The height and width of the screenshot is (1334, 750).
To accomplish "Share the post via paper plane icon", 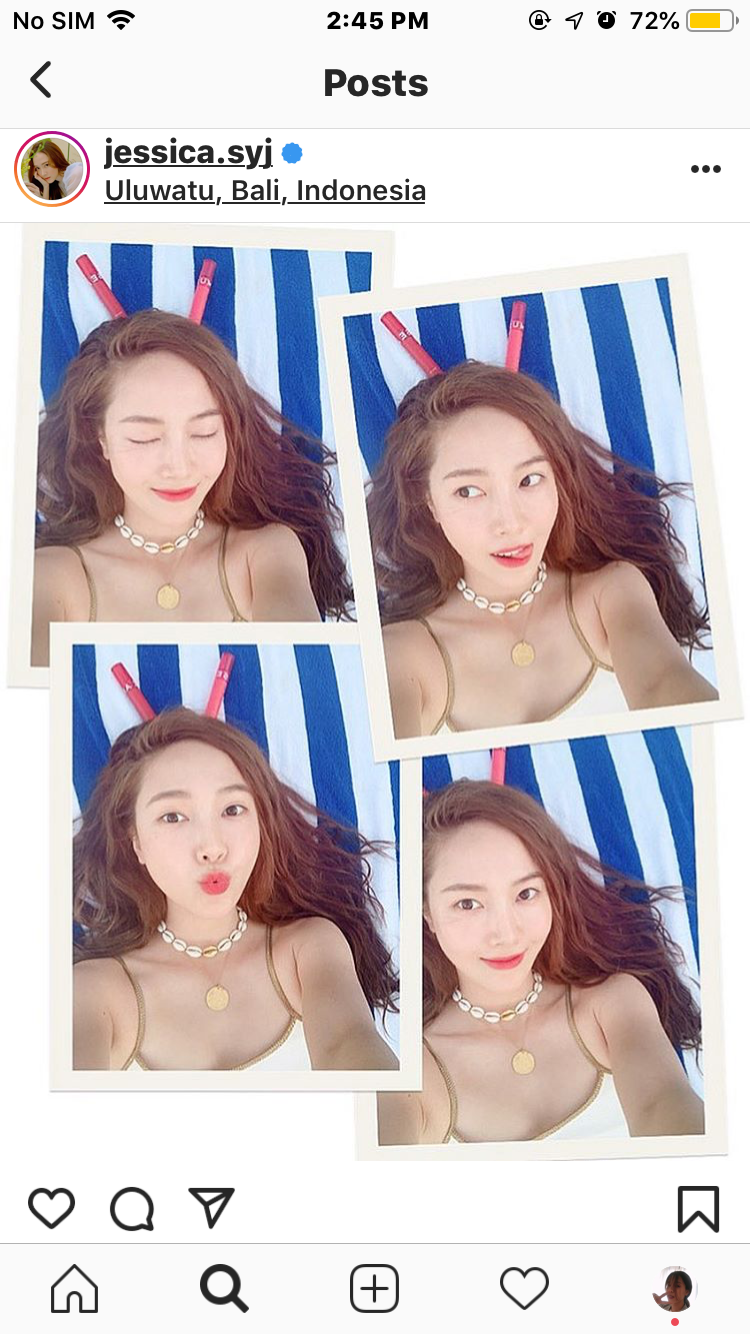I will tap(212, 1208).
